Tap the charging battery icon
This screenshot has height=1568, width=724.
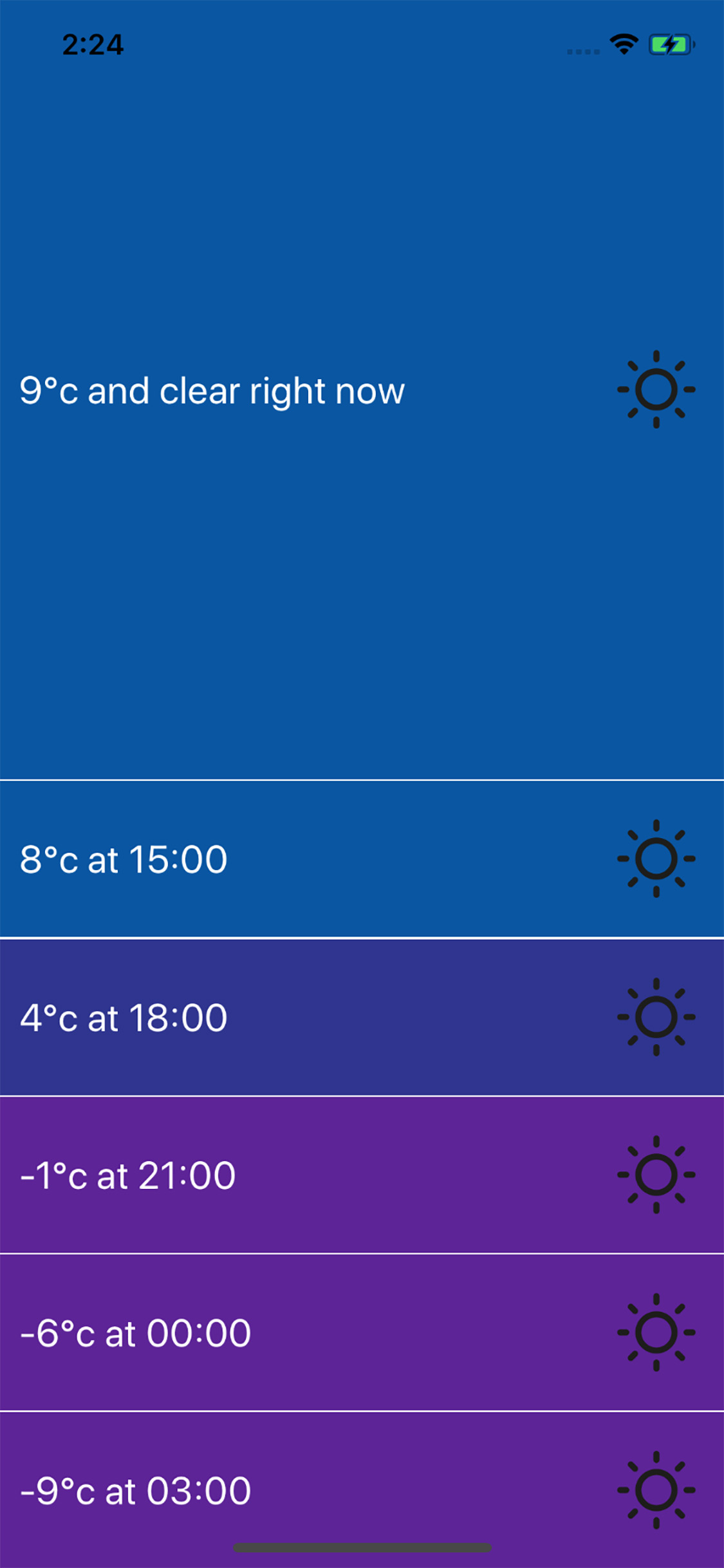coord(670,44)
